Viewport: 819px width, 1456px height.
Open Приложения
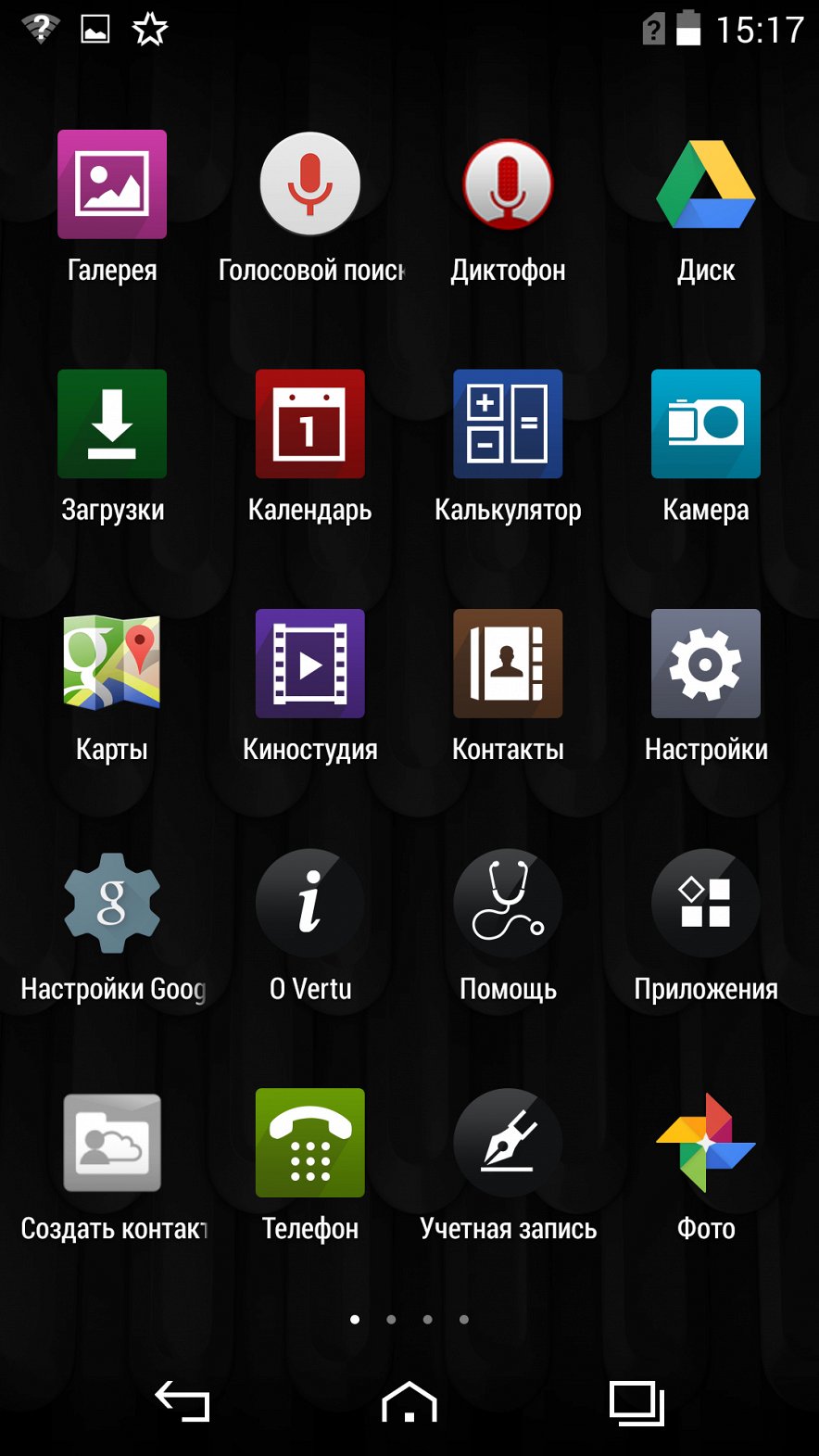tap(706, 903)
